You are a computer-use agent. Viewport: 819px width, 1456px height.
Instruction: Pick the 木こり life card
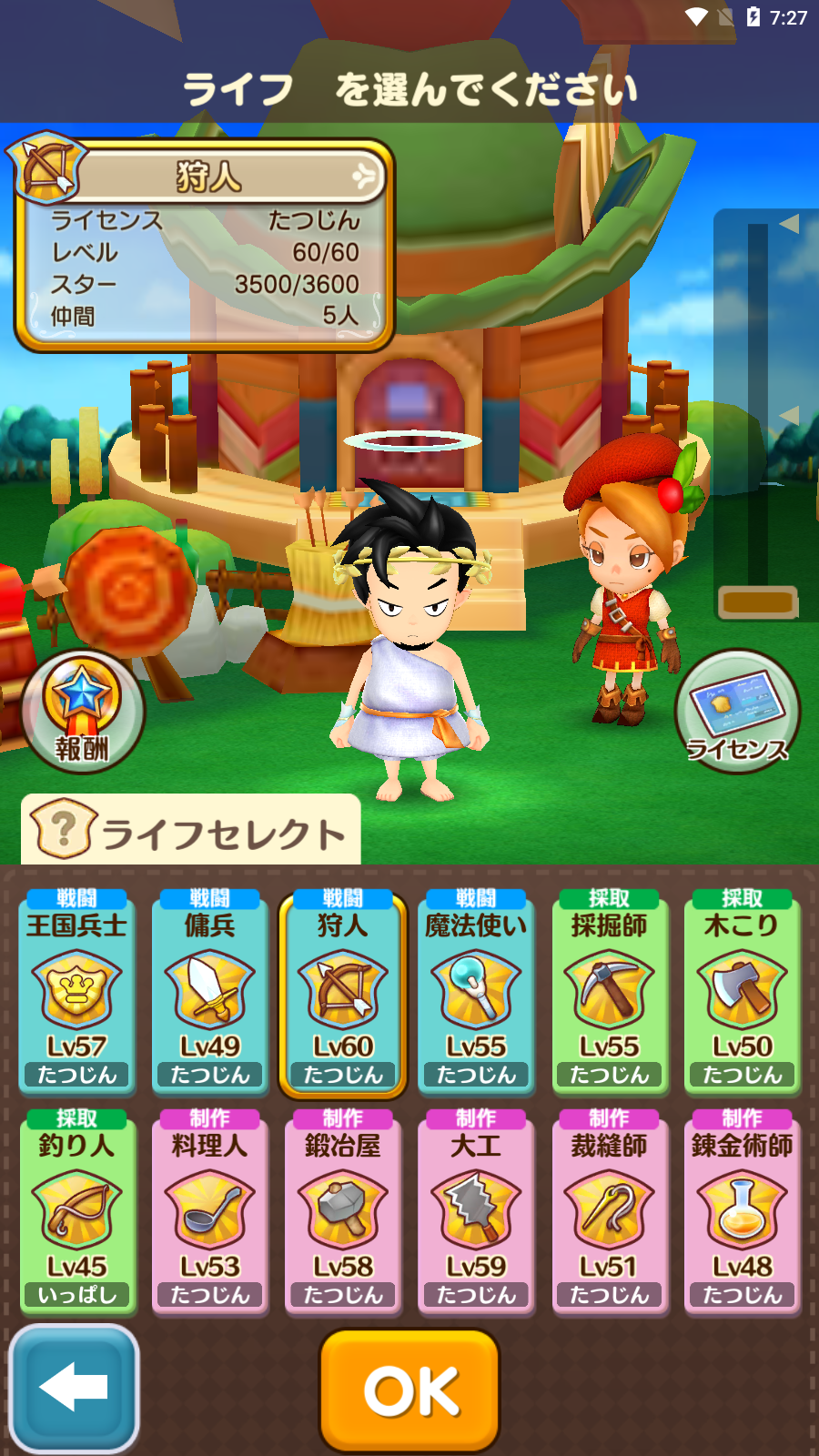coord(742,992)
